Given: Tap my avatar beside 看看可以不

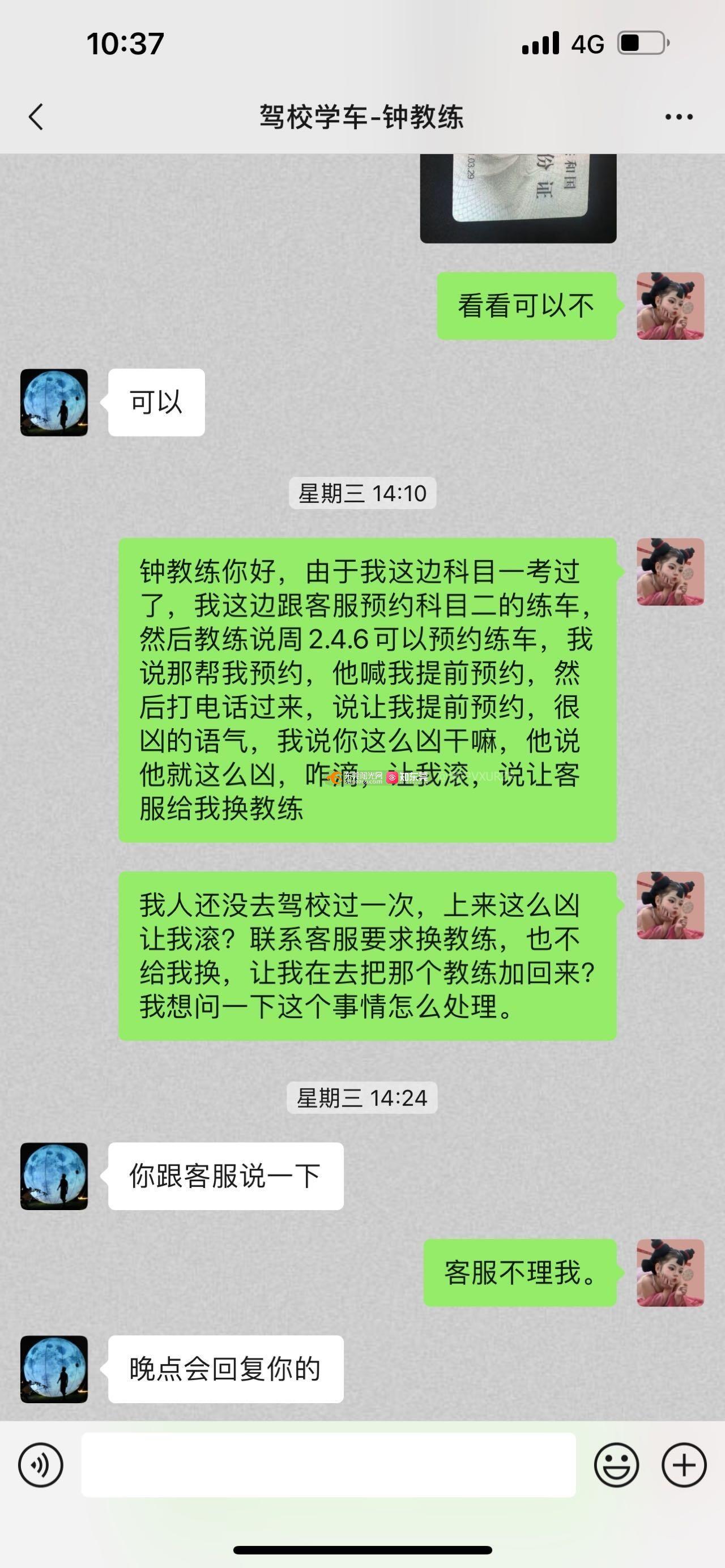Looking at the screenshot, I should pyautogui.click(x=670, y=306).
